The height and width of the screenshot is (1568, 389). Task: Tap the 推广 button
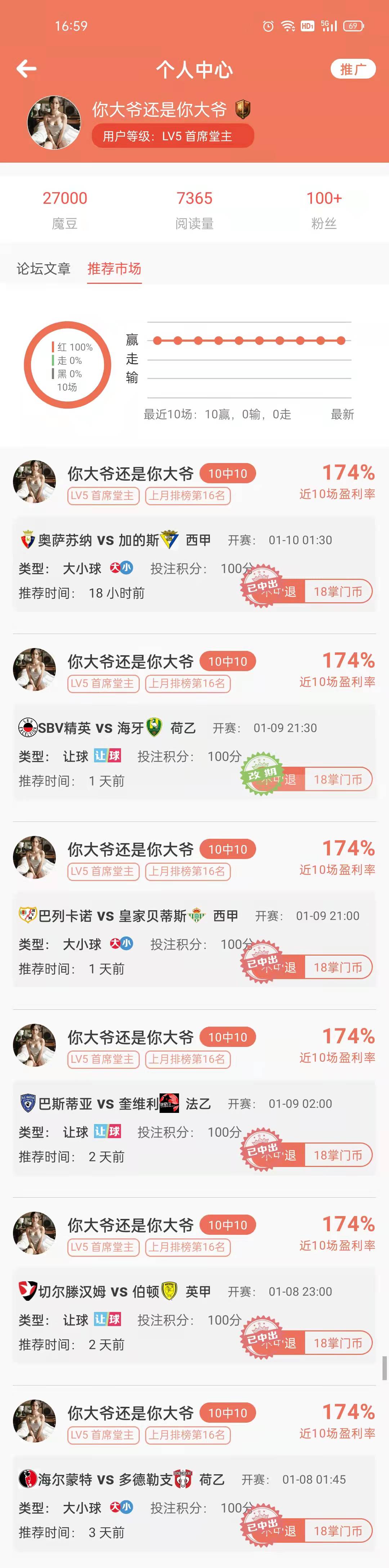[x=353, y=69]
